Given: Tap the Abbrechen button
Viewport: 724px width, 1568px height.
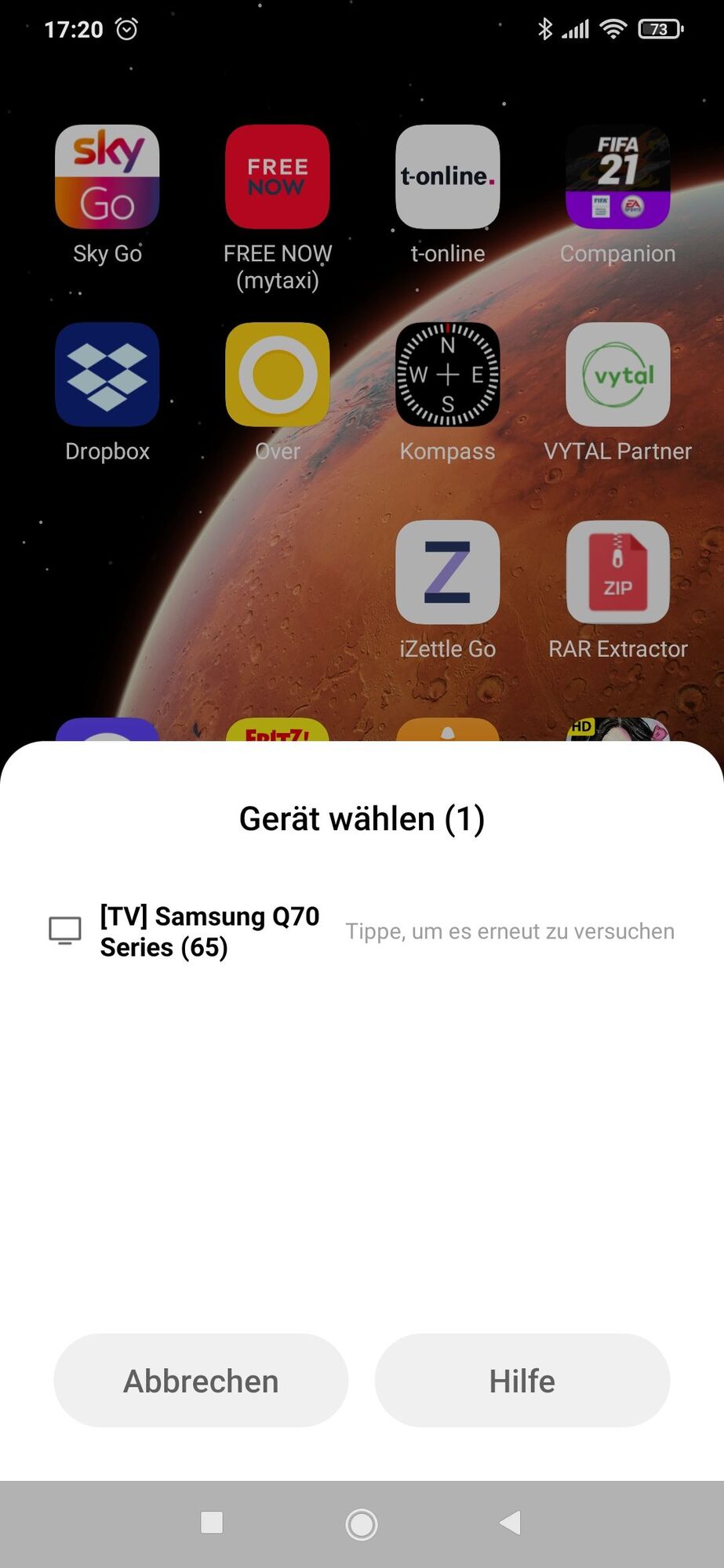Looking at the screenshot, I should tap(201, 1381).
